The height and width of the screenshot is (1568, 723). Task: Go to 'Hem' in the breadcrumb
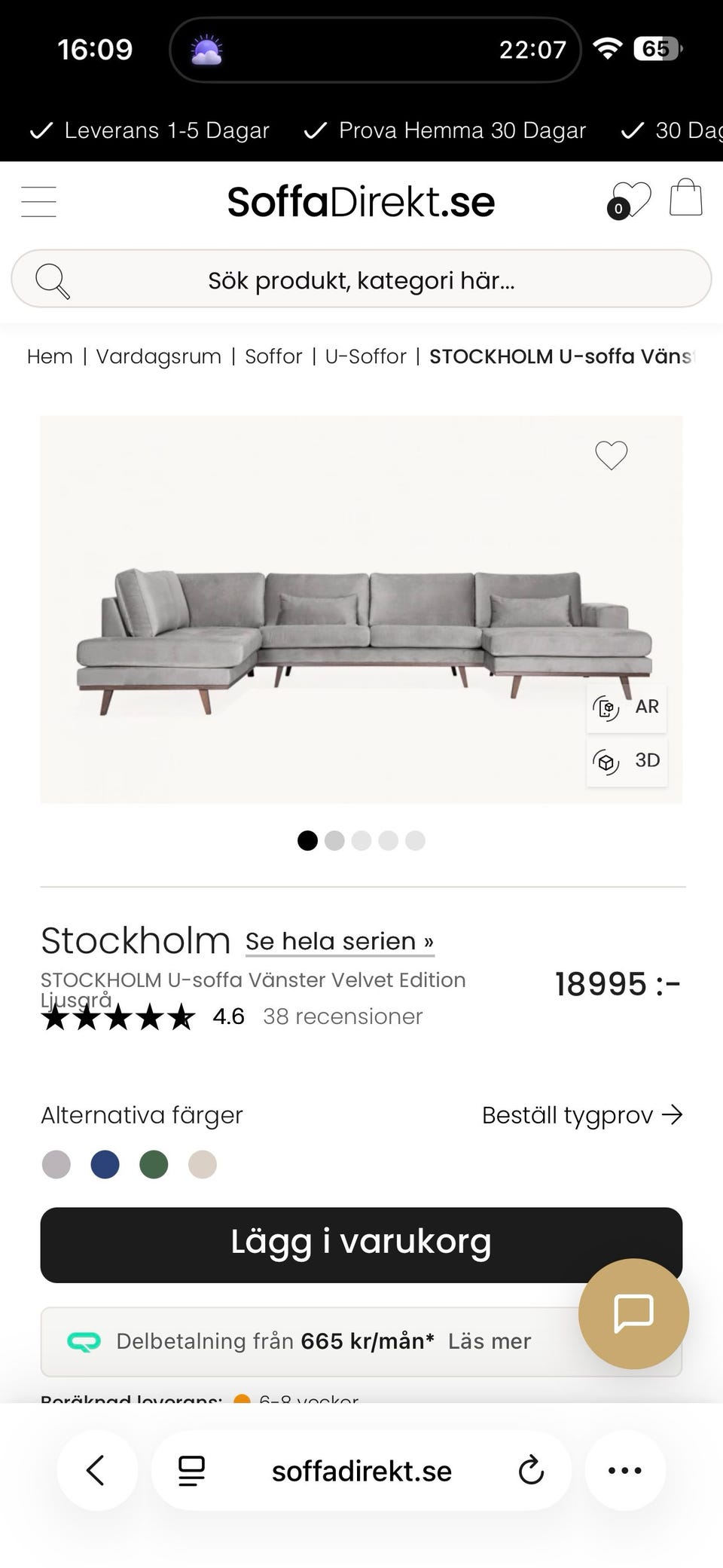[x=49, y=356]
